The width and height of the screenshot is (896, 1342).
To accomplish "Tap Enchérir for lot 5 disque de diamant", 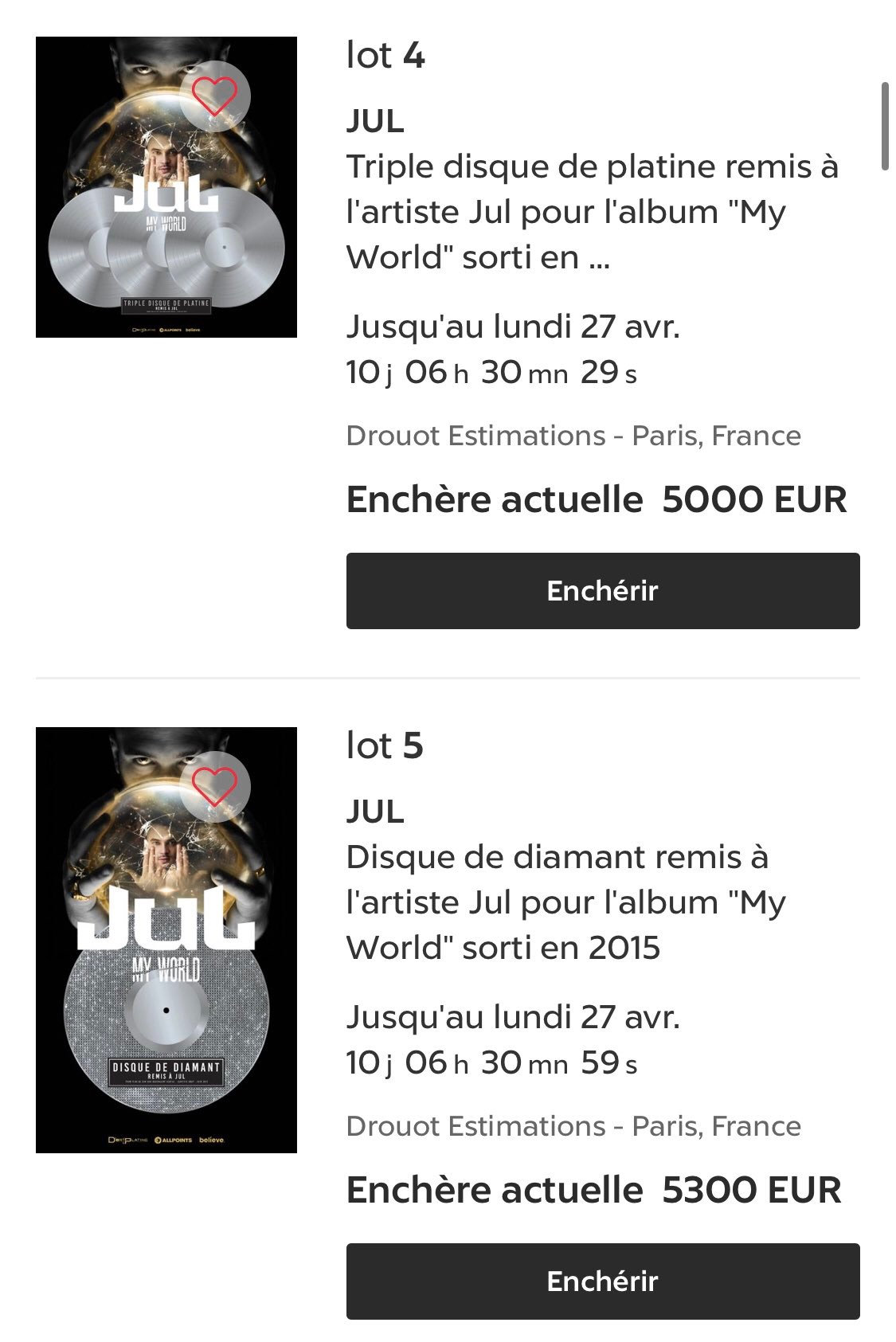I will (602, 1281).
